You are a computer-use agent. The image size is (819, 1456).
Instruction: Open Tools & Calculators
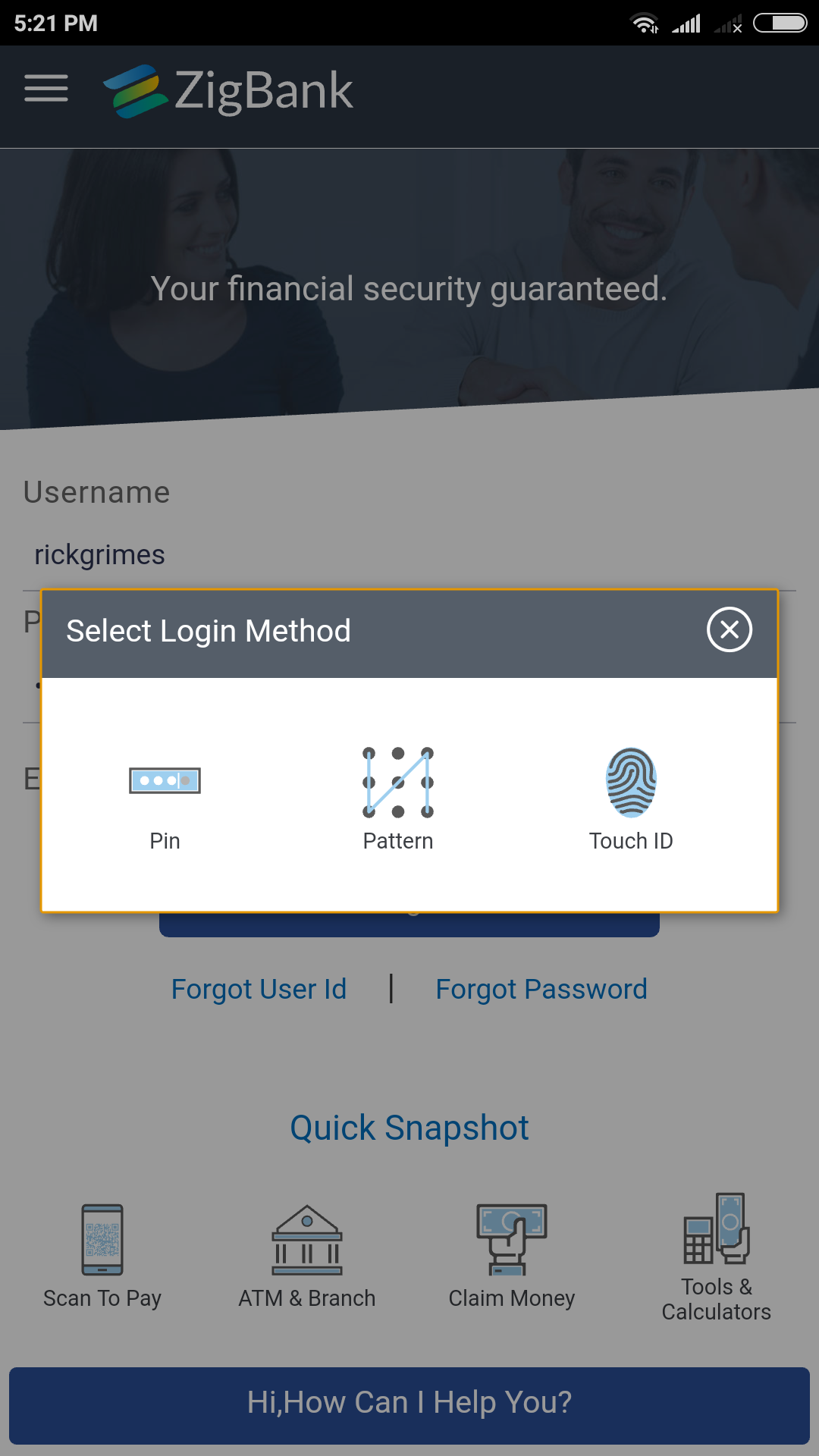(x=717, y=1255)
